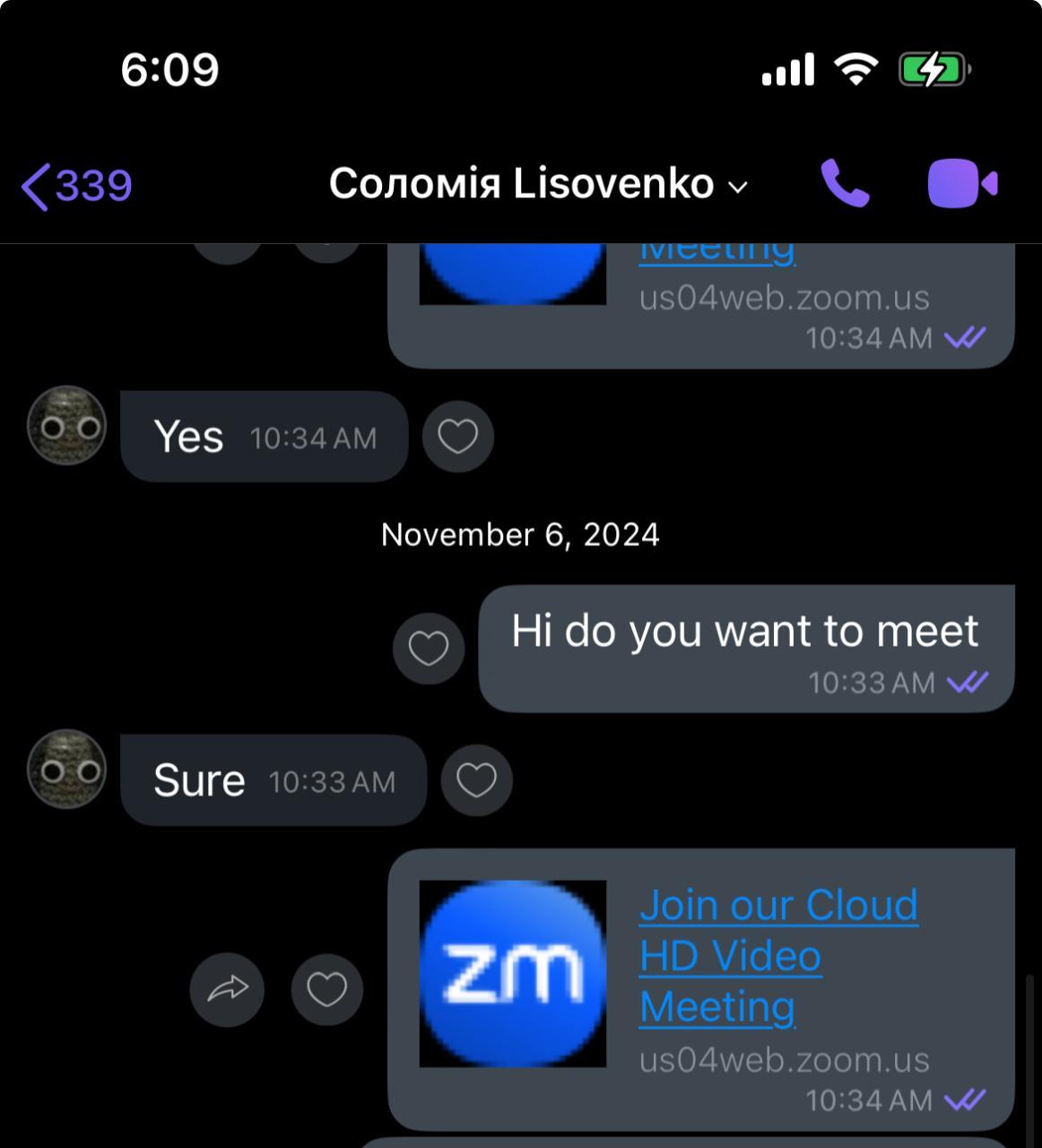The width and height of the screenshot is (1042, 1148).
Task: Like the "Sure" message
Action: pyautogui.click(x=476, y=780)
